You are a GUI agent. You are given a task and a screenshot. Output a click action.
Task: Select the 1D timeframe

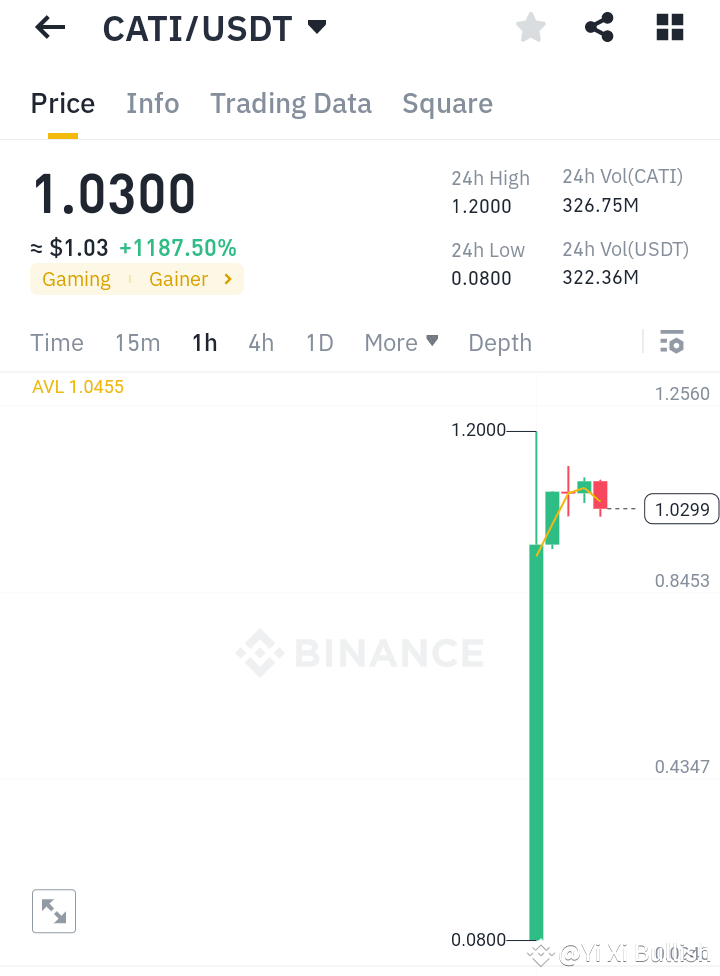coord(319,342)
